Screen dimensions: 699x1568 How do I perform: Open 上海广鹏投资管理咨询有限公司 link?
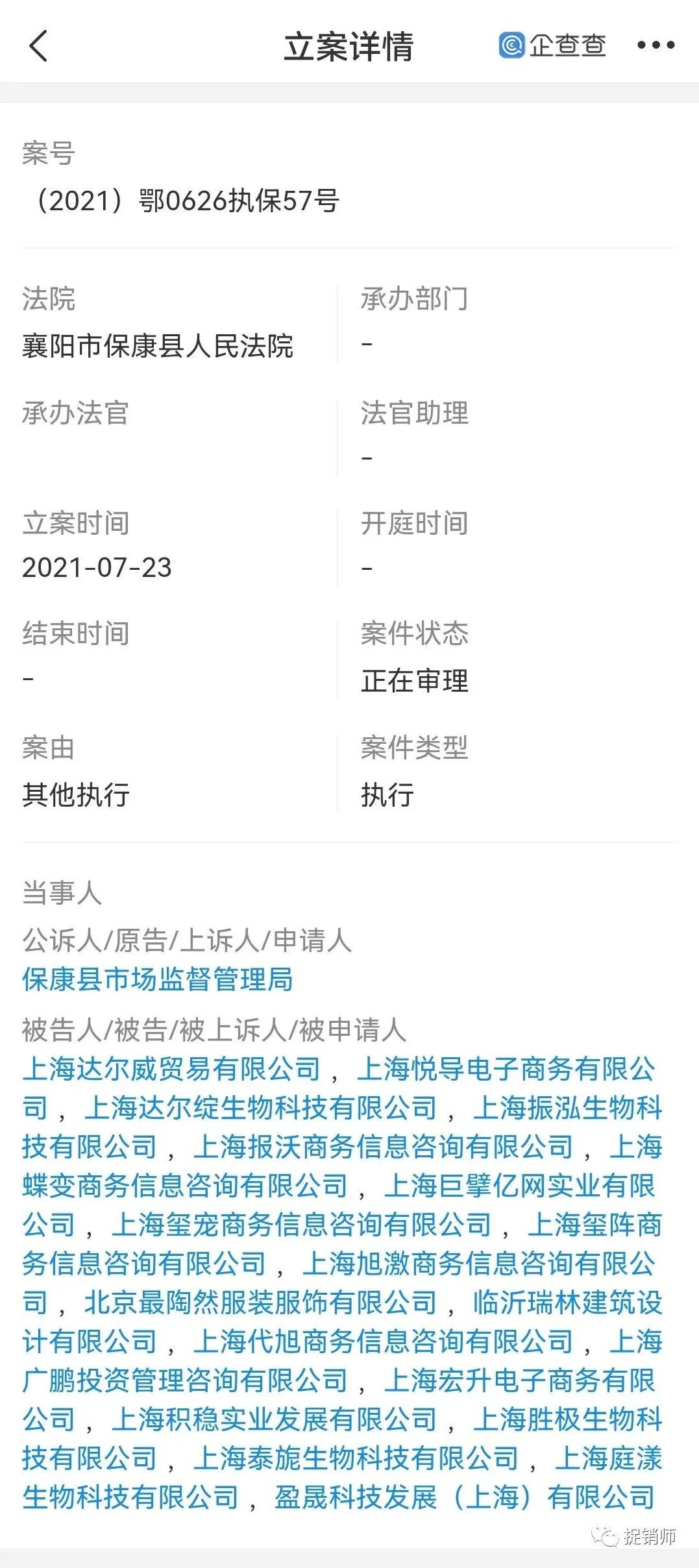click(185, 1380)
